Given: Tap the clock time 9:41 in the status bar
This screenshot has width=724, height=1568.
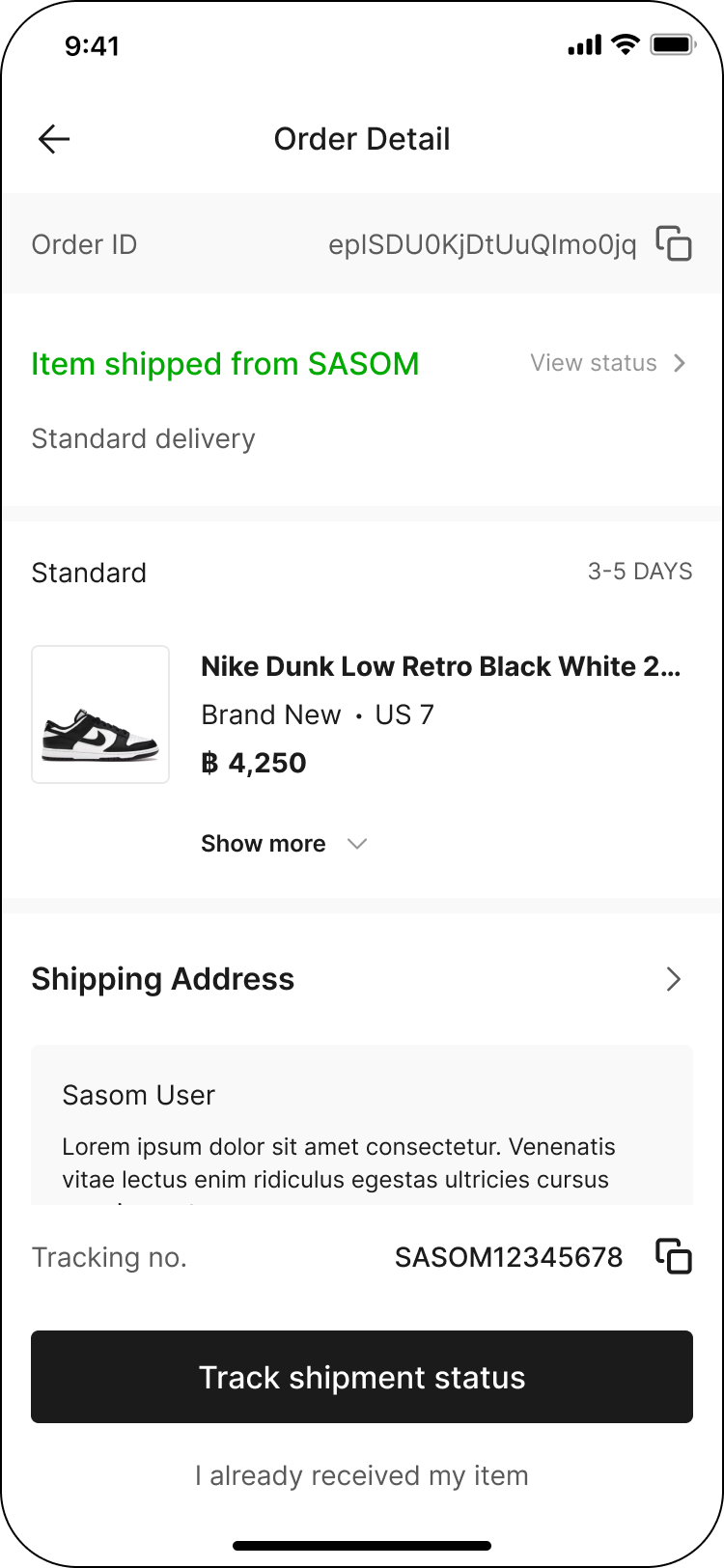Looking at the screenshot, I should [x=92, y=44].
